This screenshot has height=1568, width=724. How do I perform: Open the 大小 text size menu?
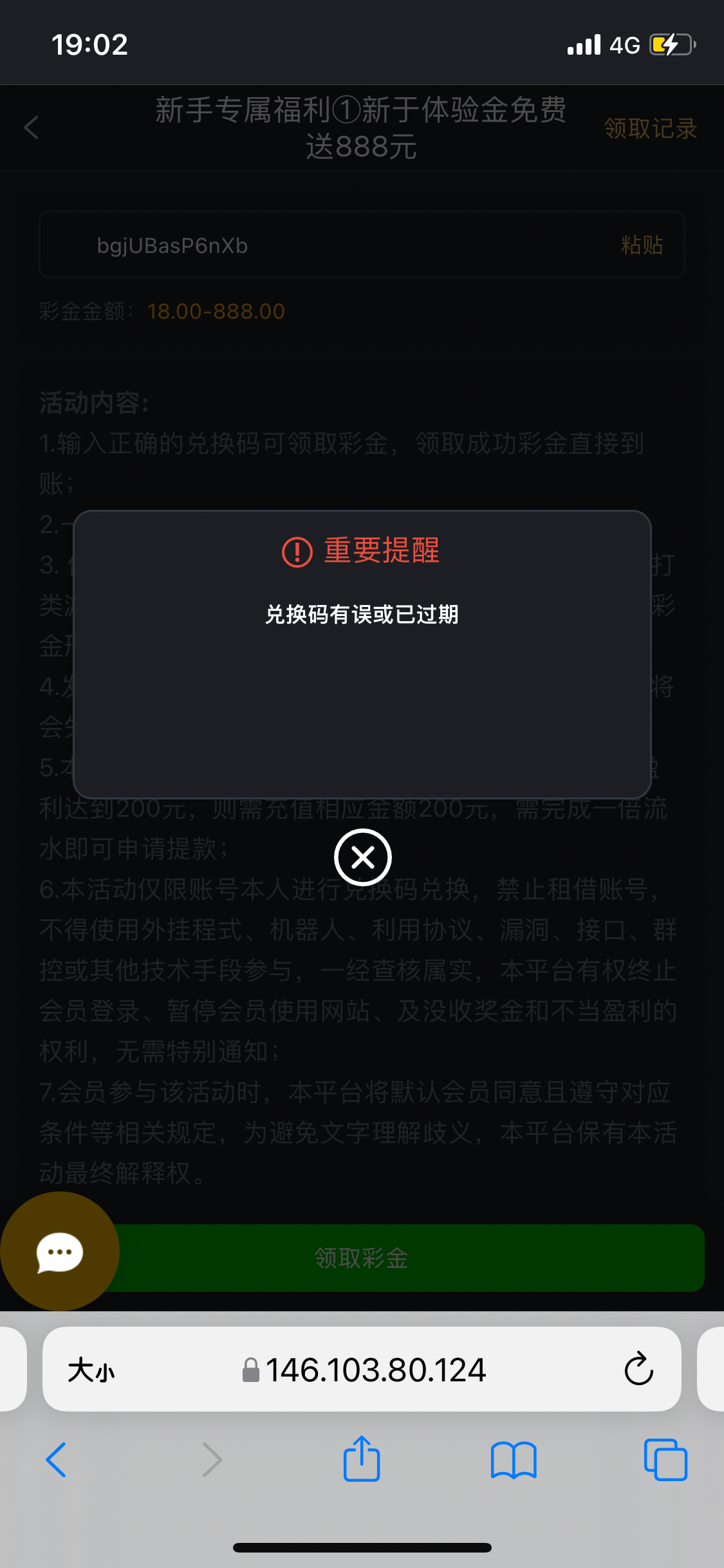click(x=91, y=1370)
